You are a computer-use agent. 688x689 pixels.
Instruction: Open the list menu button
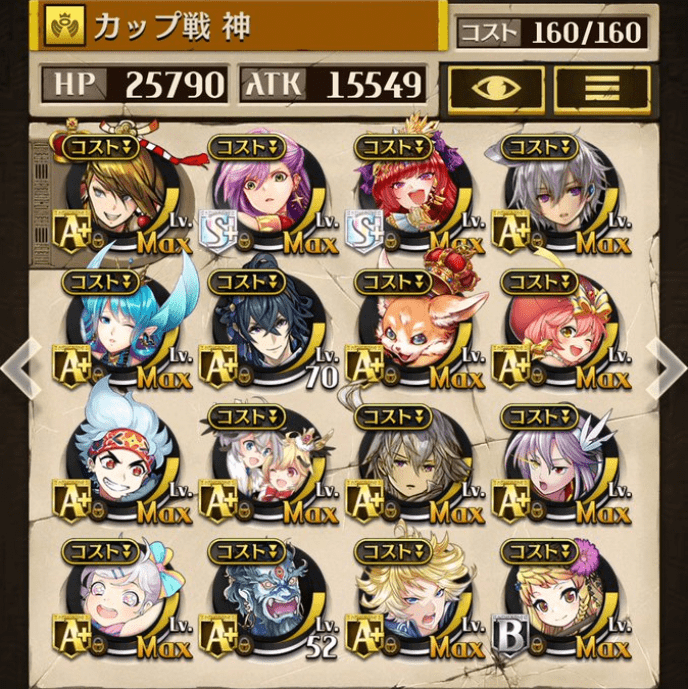(x=602, y=89)
